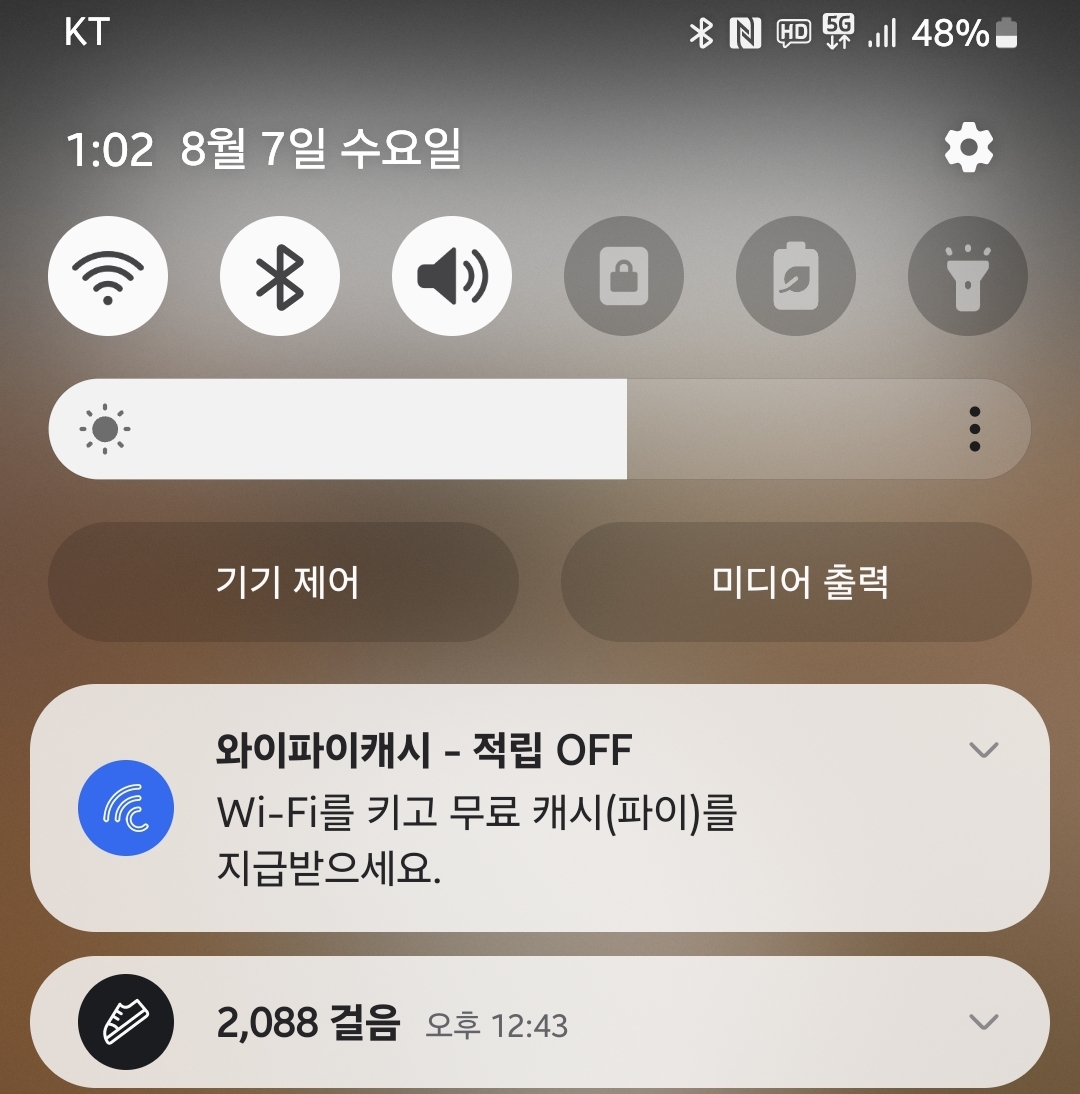
Task: Tap the brightness slider to set its level
Action: coord(500,430)
